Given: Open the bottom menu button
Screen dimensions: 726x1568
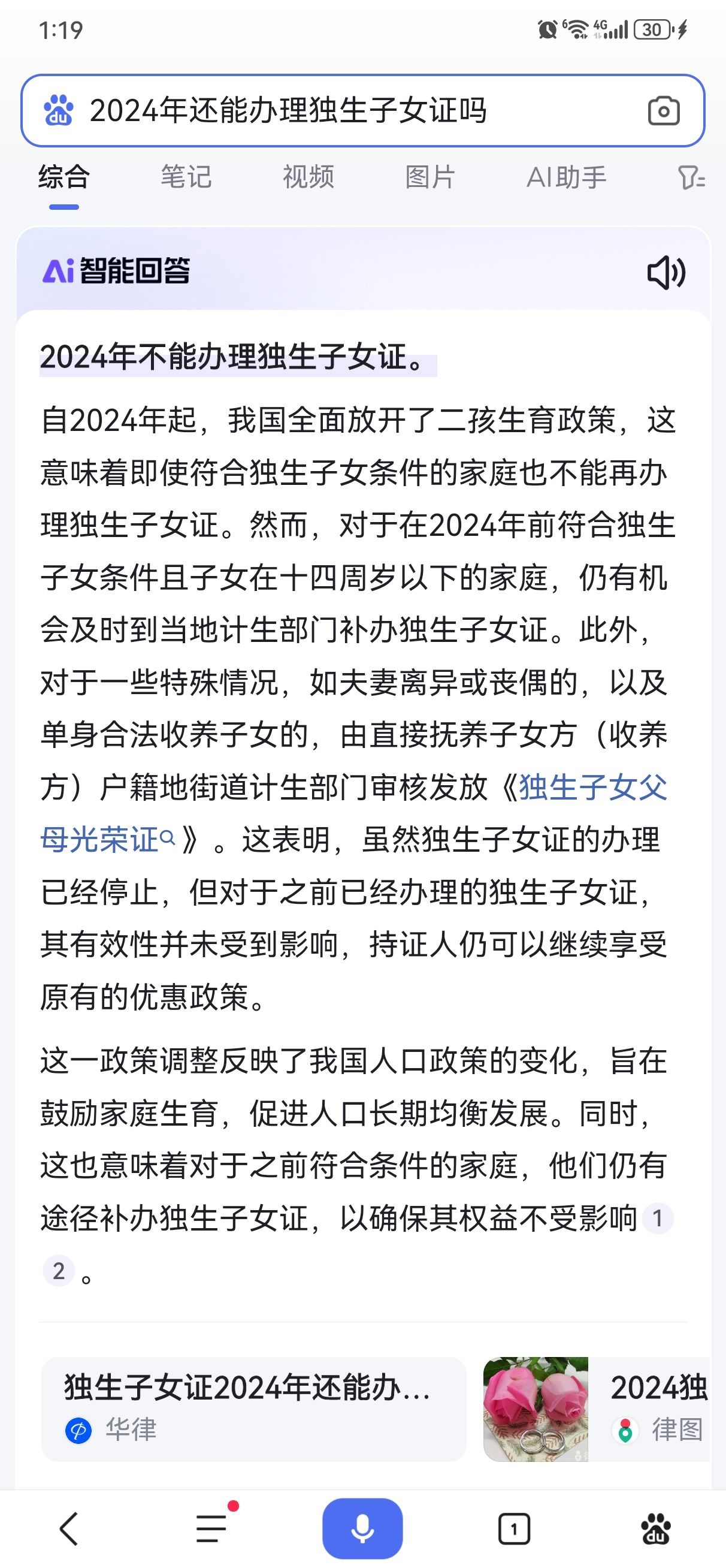Looking at the screenshot, I should [212, 1528].
